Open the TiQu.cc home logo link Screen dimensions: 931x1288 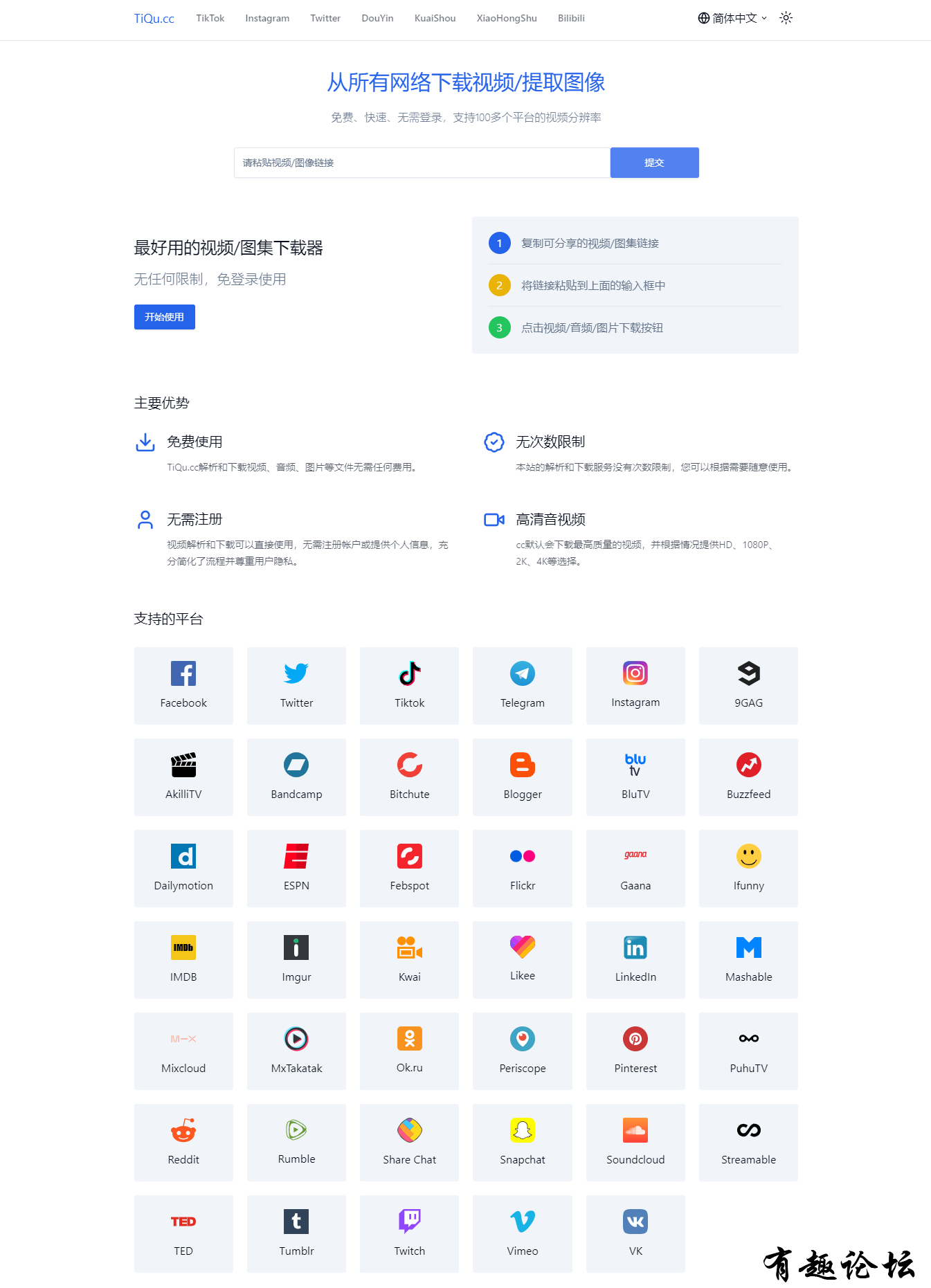coord(154,19)
